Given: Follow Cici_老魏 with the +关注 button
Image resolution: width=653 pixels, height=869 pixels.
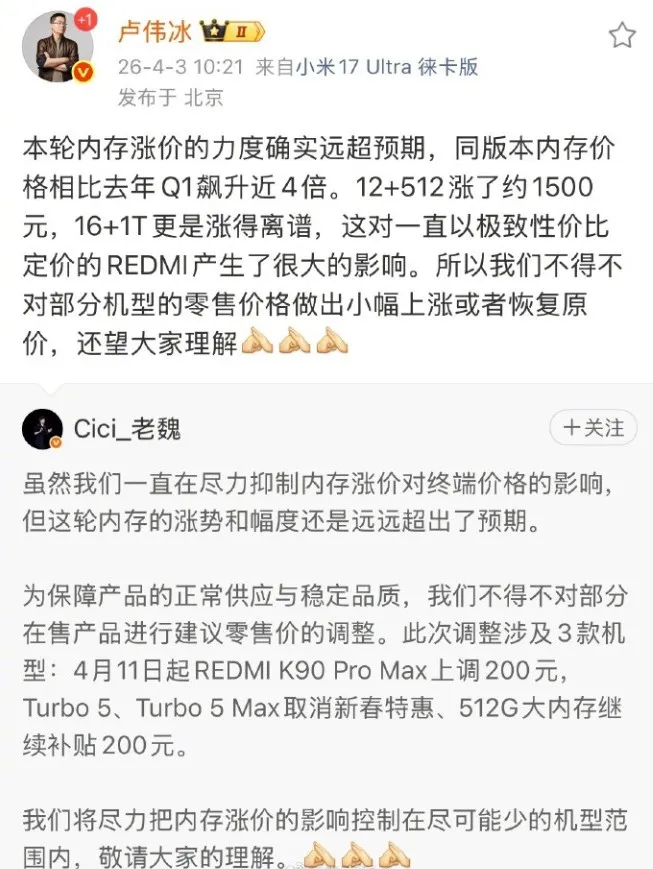Looking at the screenshot, I should [x=593, y=427].
